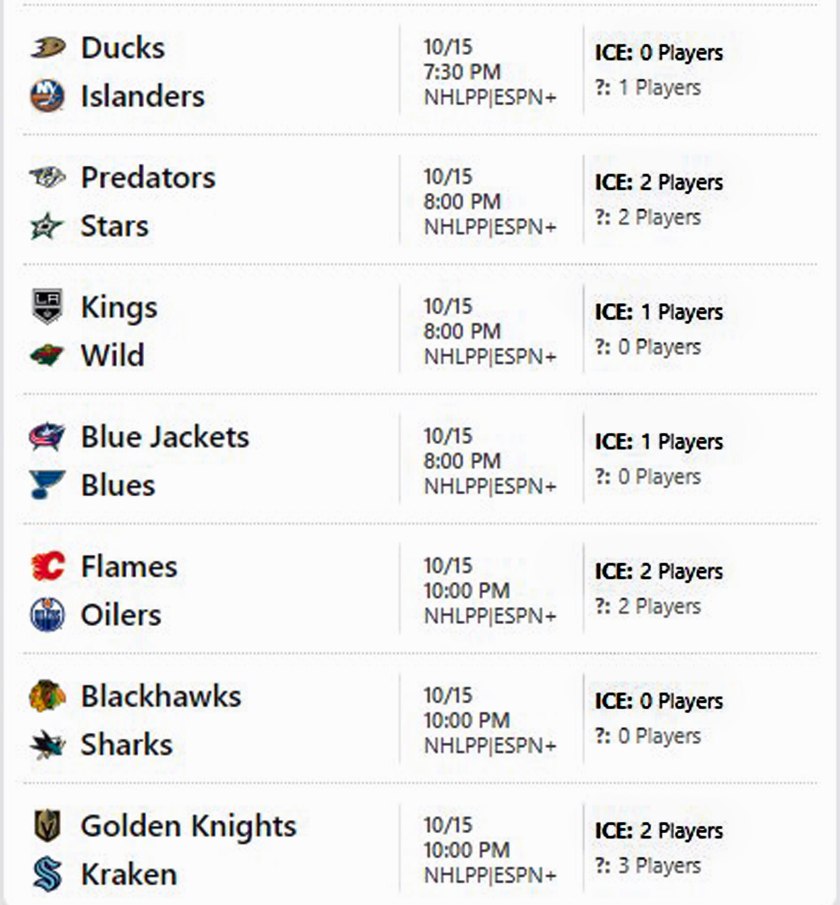Select the Blackhawks vs Sharks game
Viewport: 840px width, 905px height.
click(x=210, y=720)
